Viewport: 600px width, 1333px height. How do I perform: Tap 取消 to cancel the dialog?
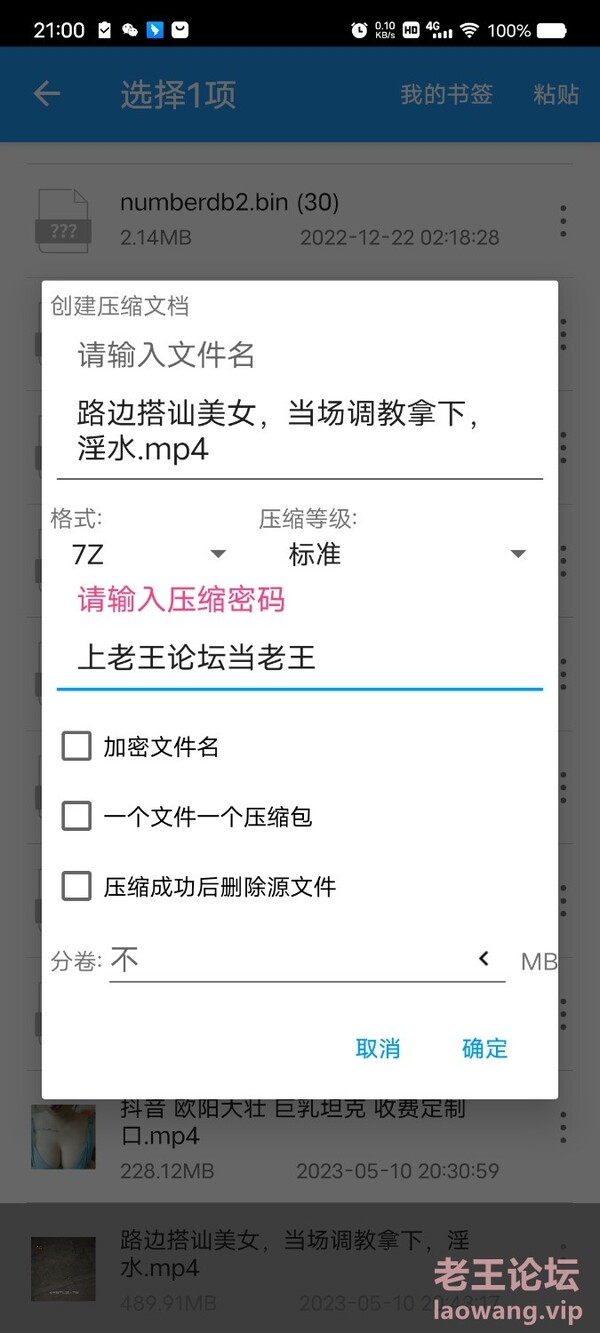pyautogui.click(x=378, y=1048)
